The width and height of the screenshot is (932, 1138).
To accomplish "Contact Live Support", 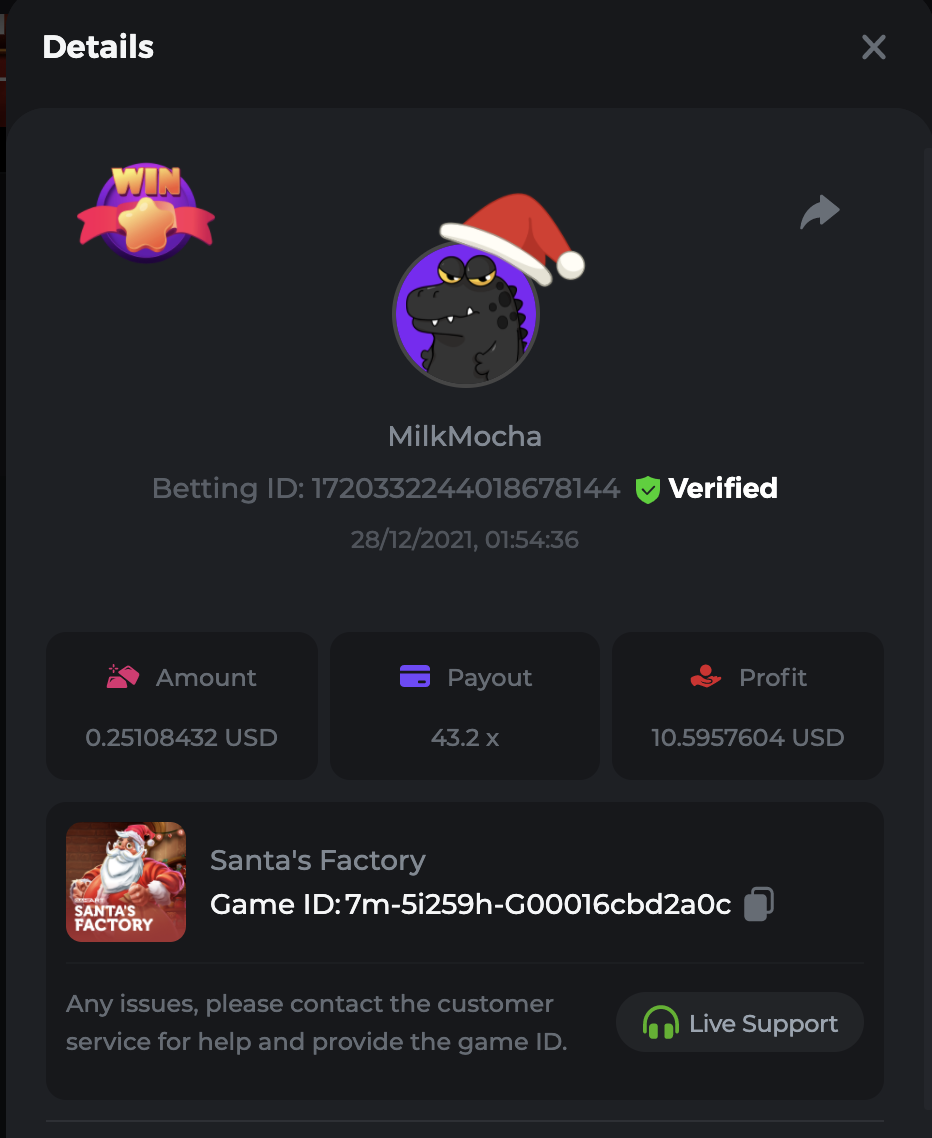I will tap(739, 1023).
